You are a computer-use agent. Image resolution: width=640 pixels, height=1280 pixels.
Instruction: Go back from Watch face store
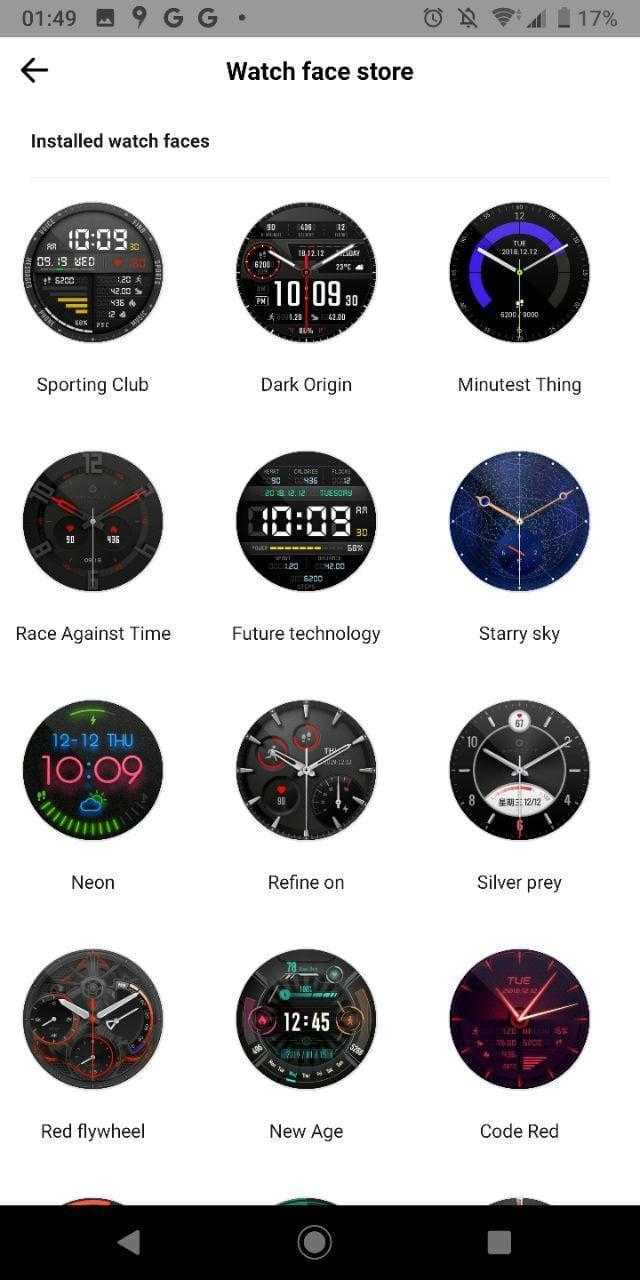34,70
